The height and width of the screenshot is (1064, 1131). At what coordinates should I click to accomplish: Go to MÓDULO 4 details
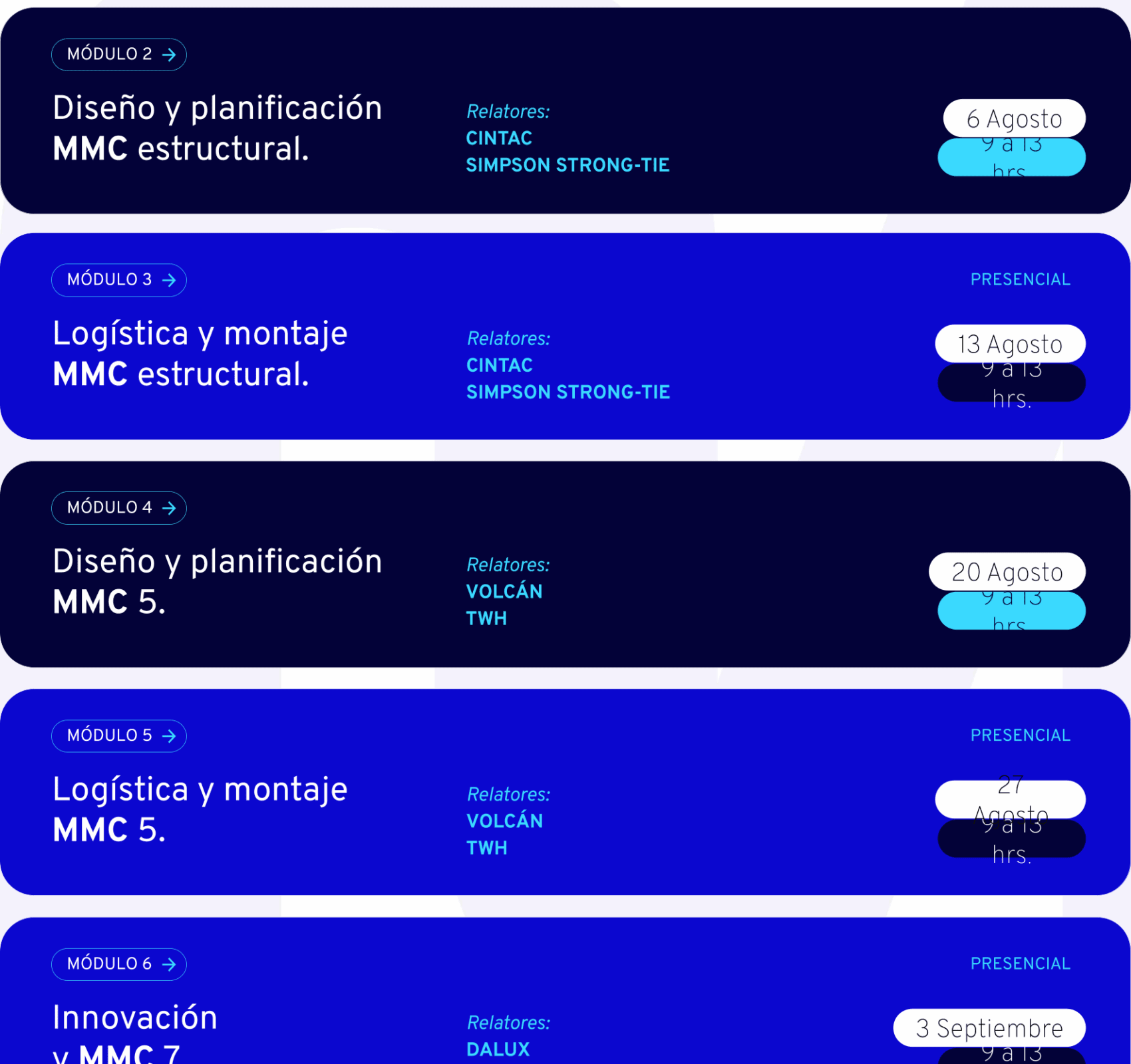click(119, 508)
